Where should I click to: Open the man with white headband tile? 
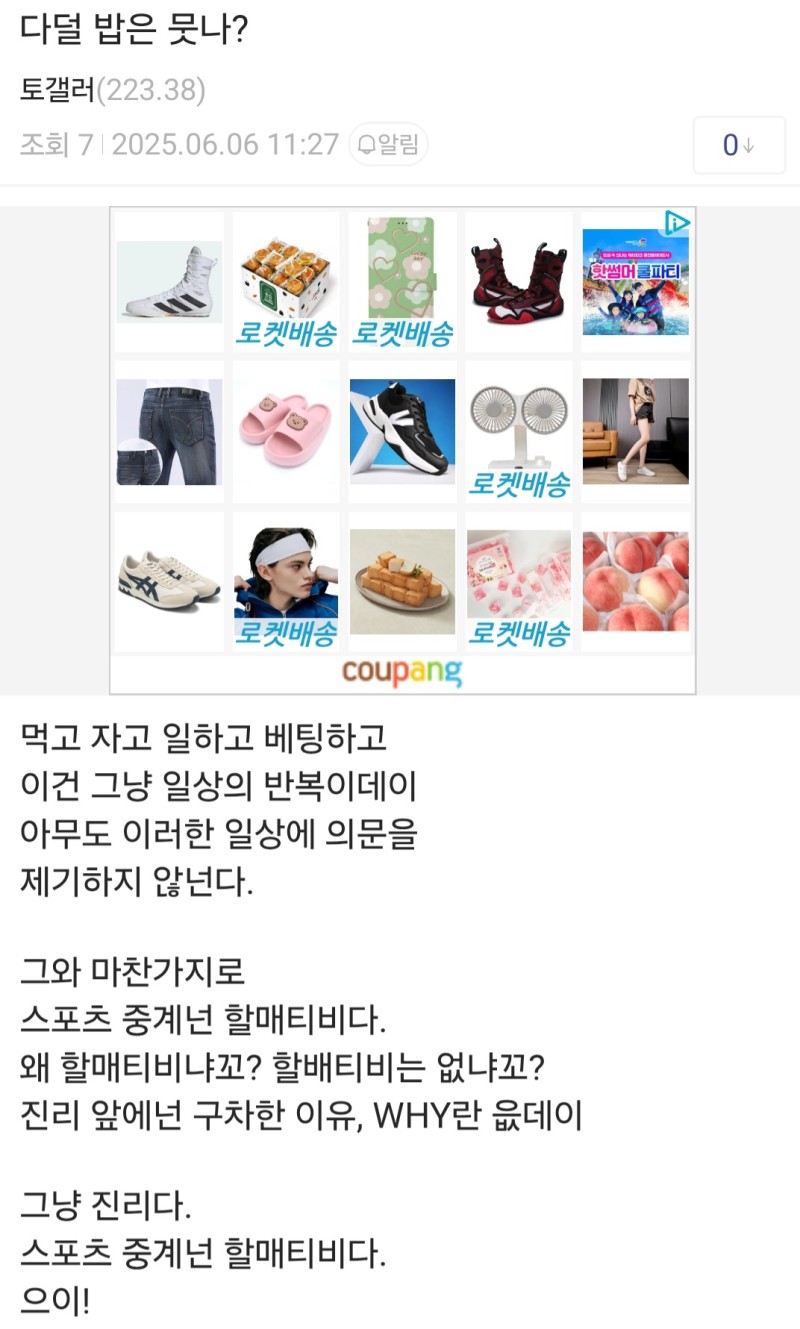(x=285, y=581)
